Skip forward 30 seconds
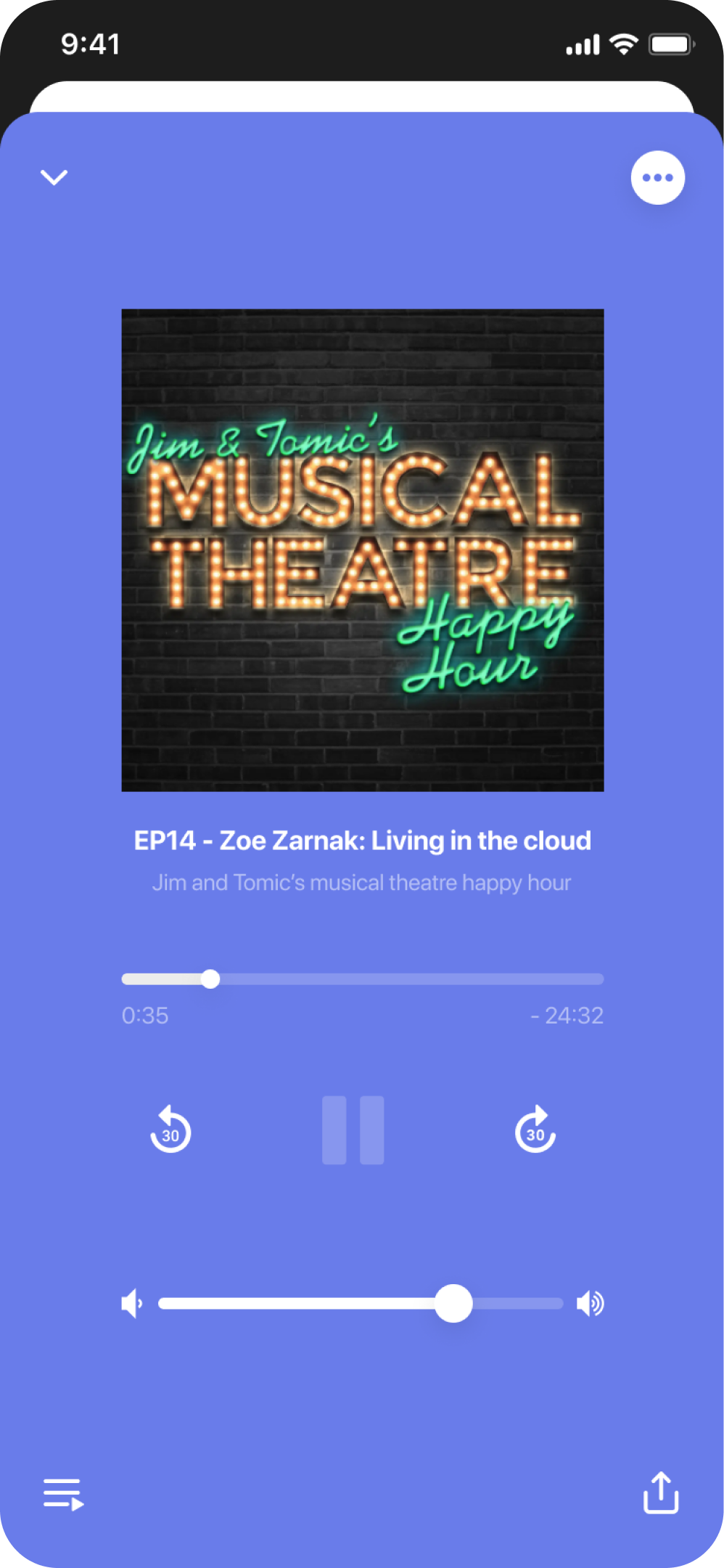This screenshot has width=724, height=1568. pos(535,1130)
